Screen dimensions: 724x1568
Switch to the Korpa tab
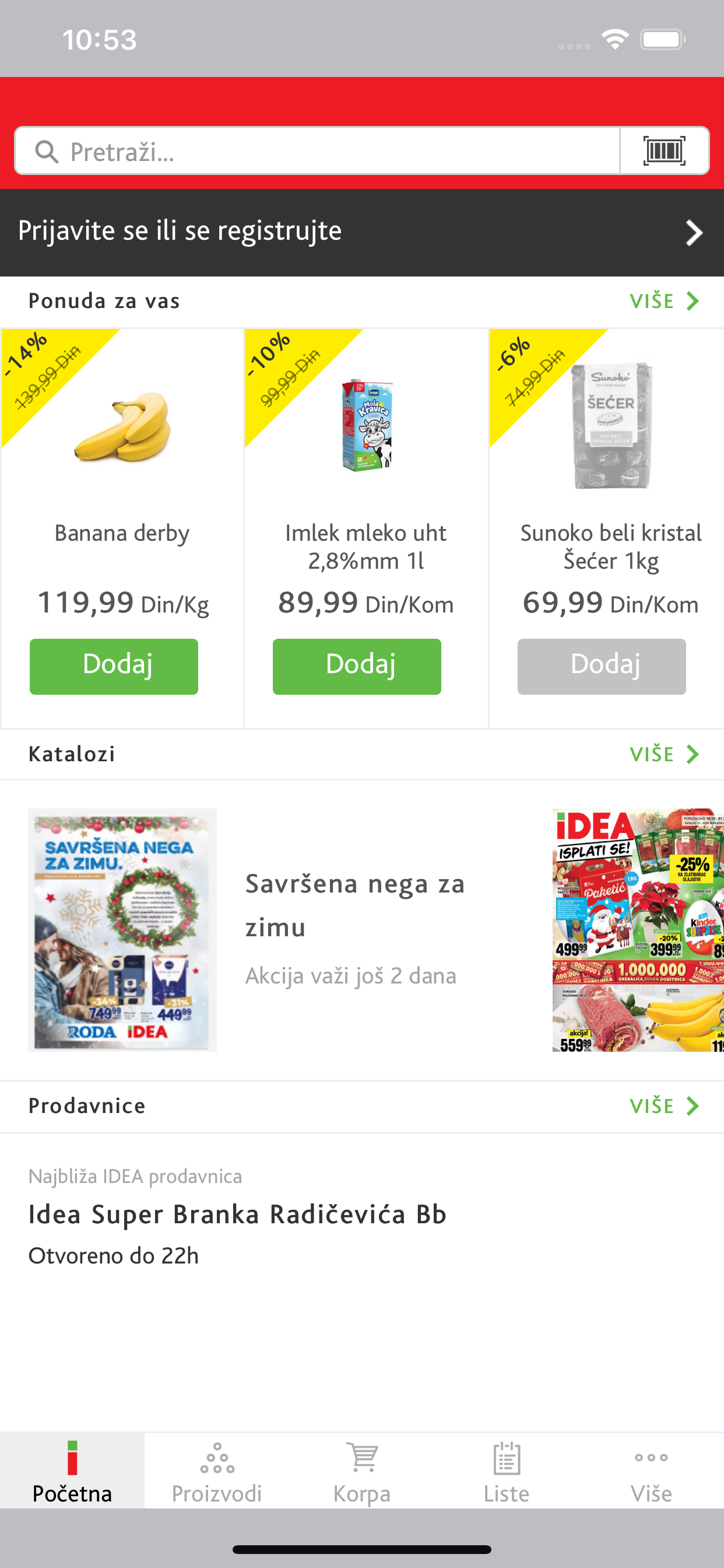pos(362,1473)
